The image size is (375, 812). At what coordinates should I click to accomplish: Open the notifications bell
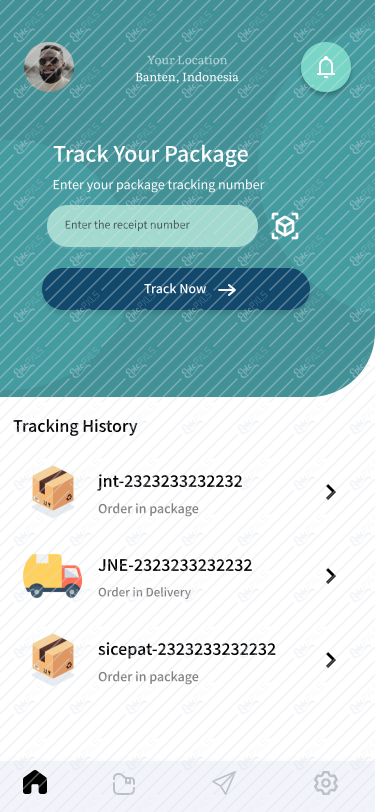coord(326,67)
